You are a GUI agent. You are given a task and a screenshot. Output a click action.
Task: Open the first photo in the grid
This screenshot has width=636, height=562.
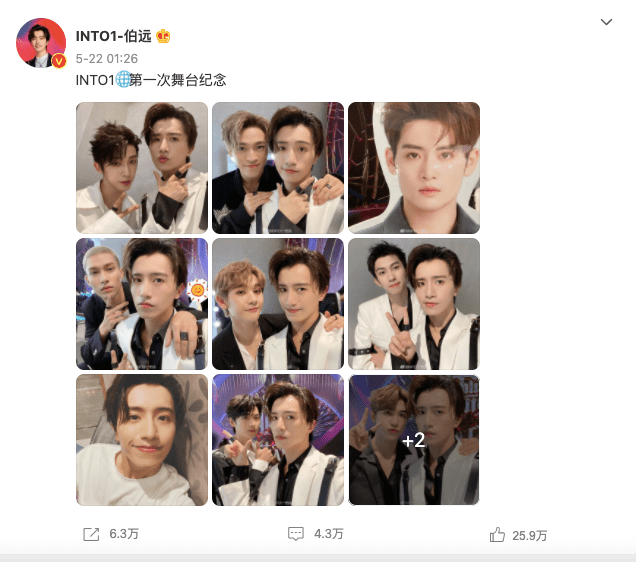click(142, 168)
